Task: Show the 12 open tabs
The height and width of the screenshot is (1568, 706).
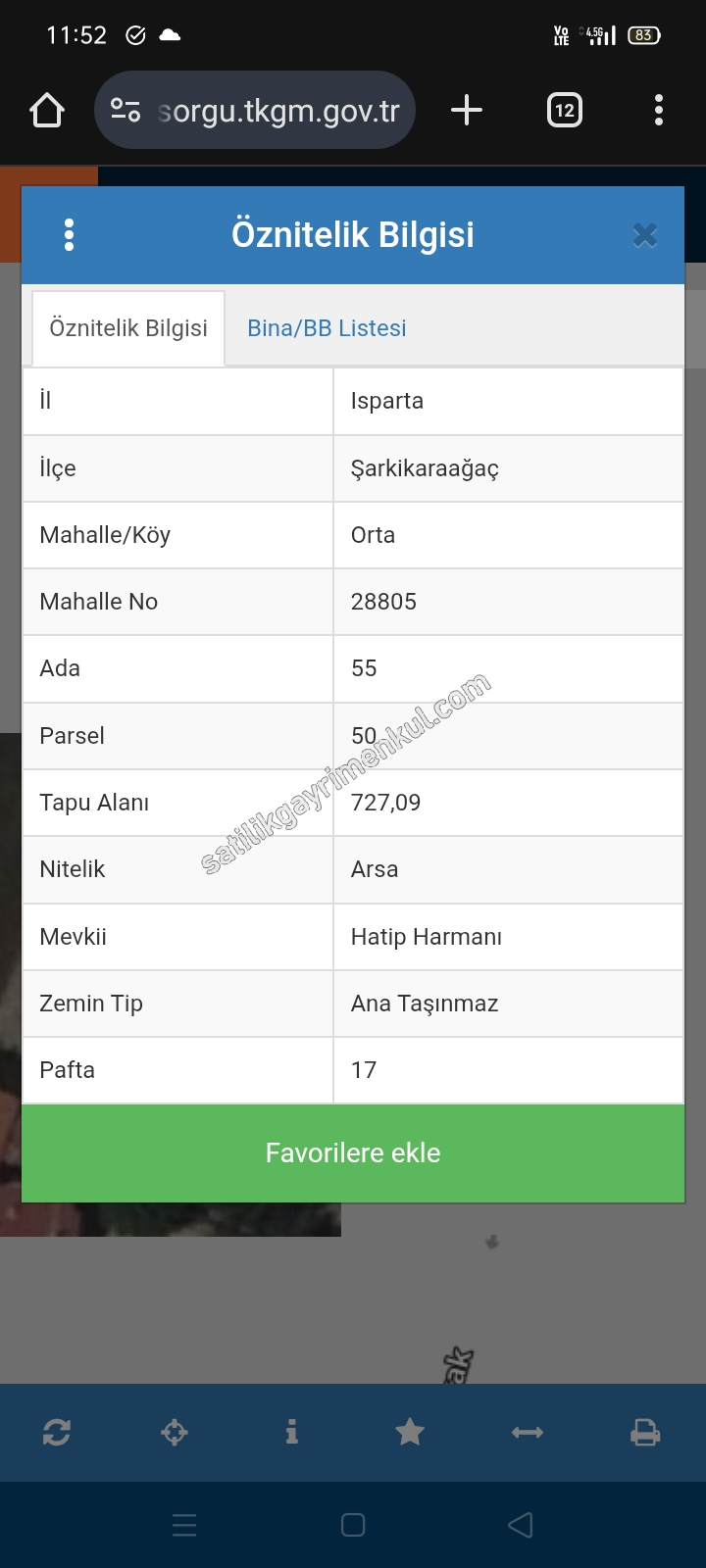Action: pos(564,110)
